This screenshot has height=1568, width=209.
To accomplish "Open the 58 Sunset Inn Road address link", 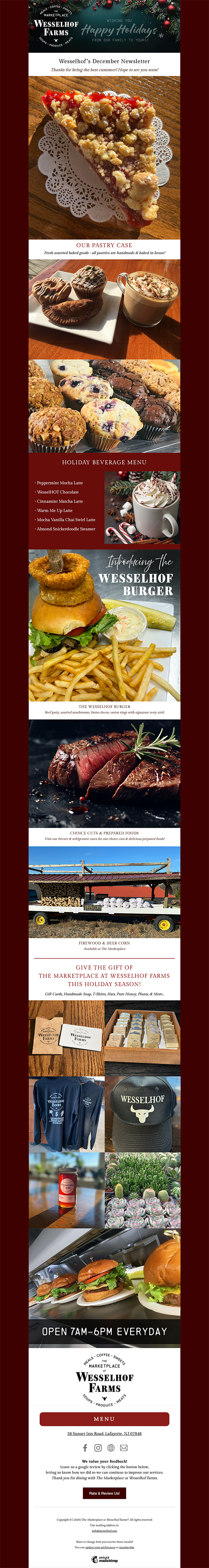I will pos(104,1434).
